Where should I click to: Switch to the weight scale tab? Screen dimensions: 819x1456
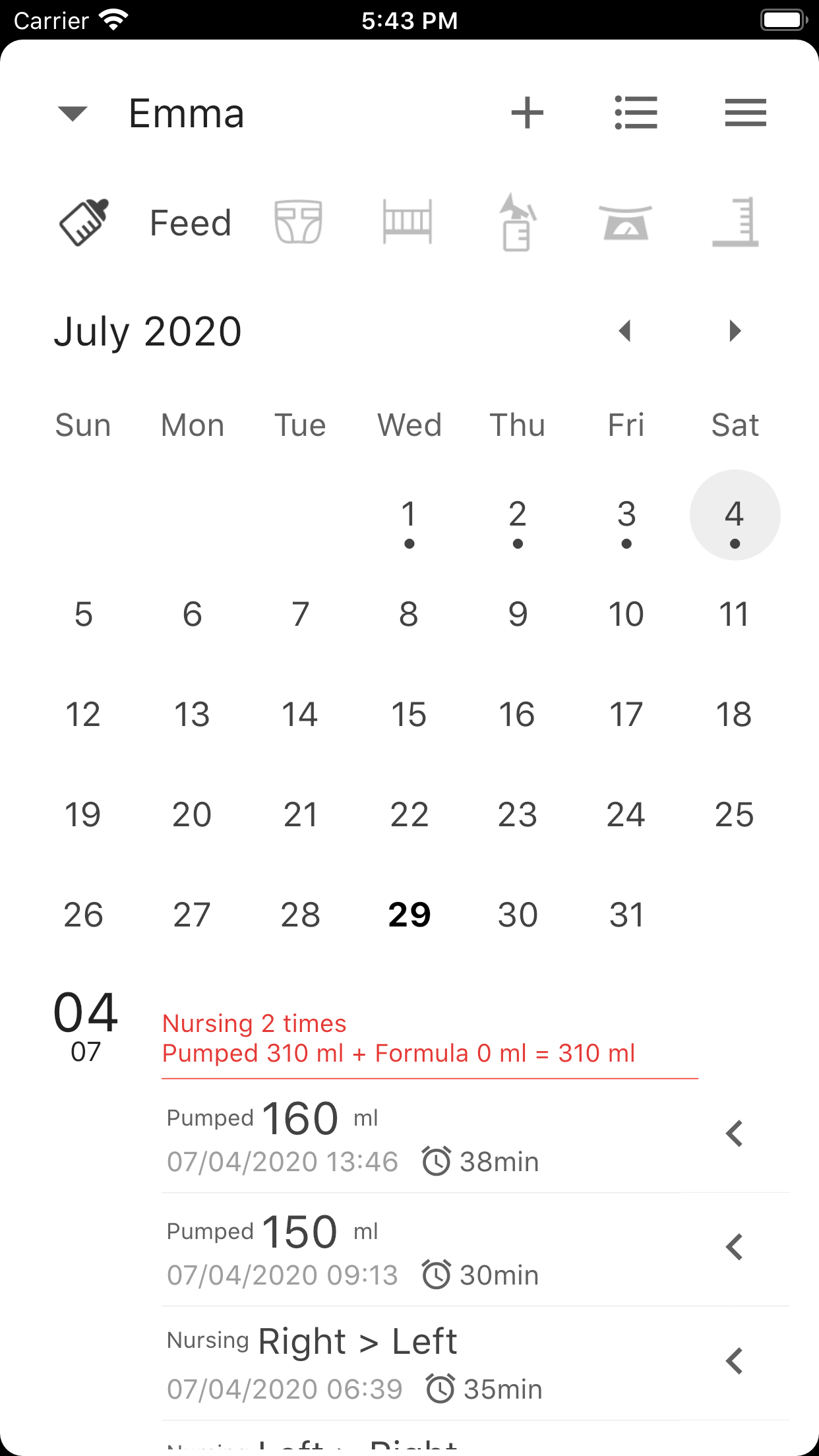click(626, 222)
